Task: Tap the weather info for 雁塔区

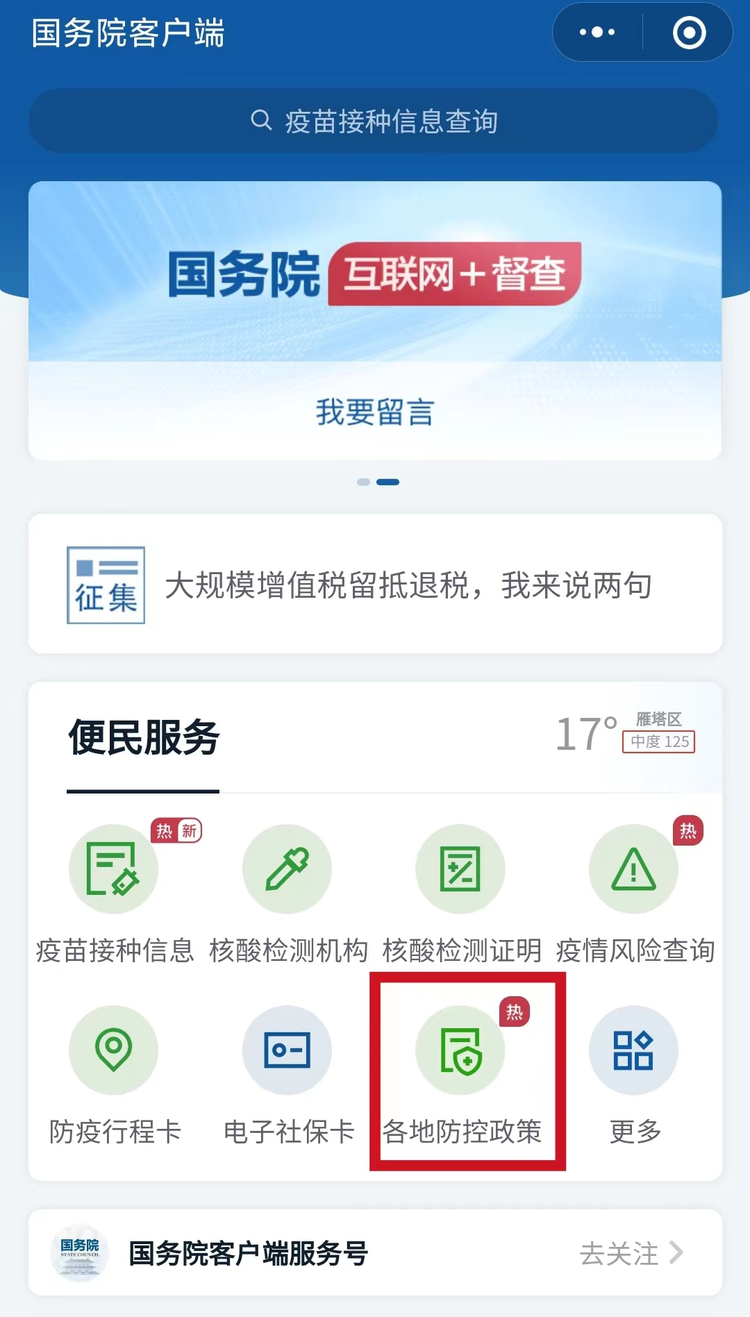Action: 625,733
